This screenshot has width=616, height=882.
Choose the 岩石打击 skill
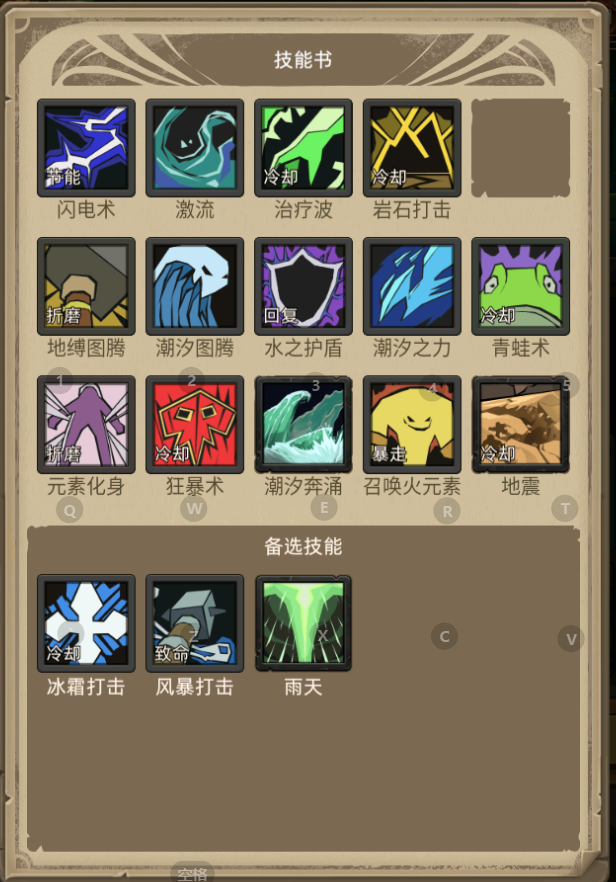pos(411,148)
